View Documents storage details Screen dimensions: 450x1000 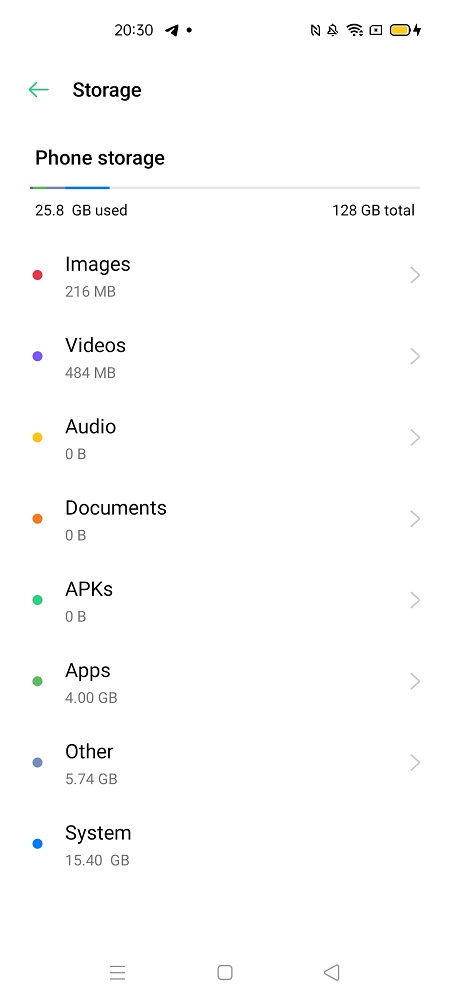pyautogui.click(x=225, y=519)
